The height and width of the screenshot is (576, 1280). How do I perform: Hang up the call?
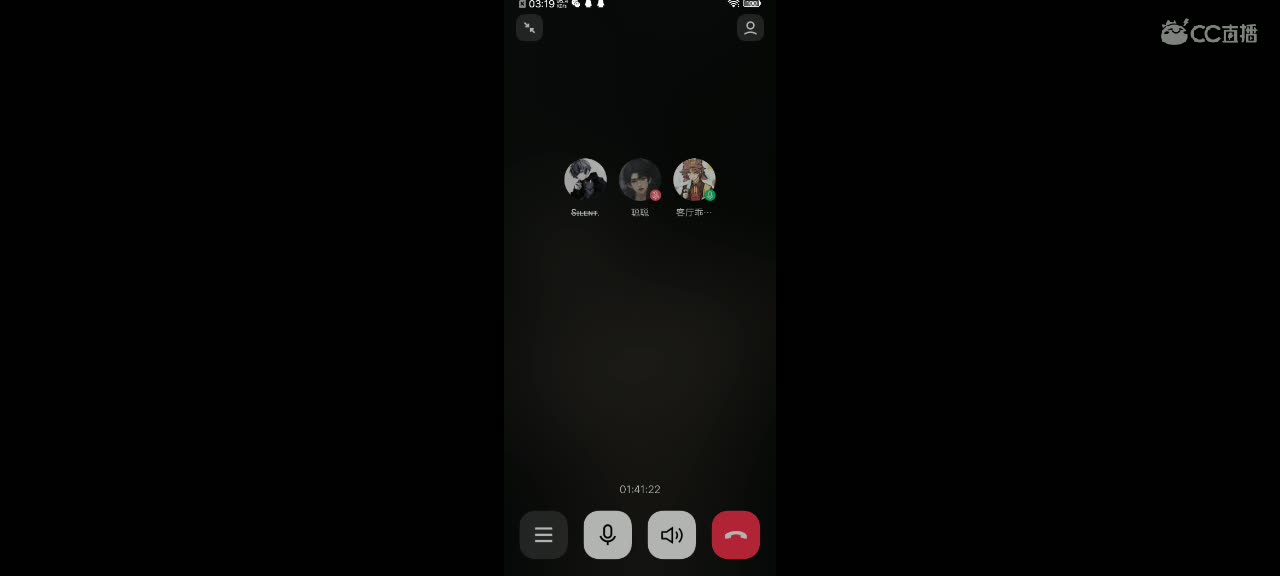[x=736, y=535]
